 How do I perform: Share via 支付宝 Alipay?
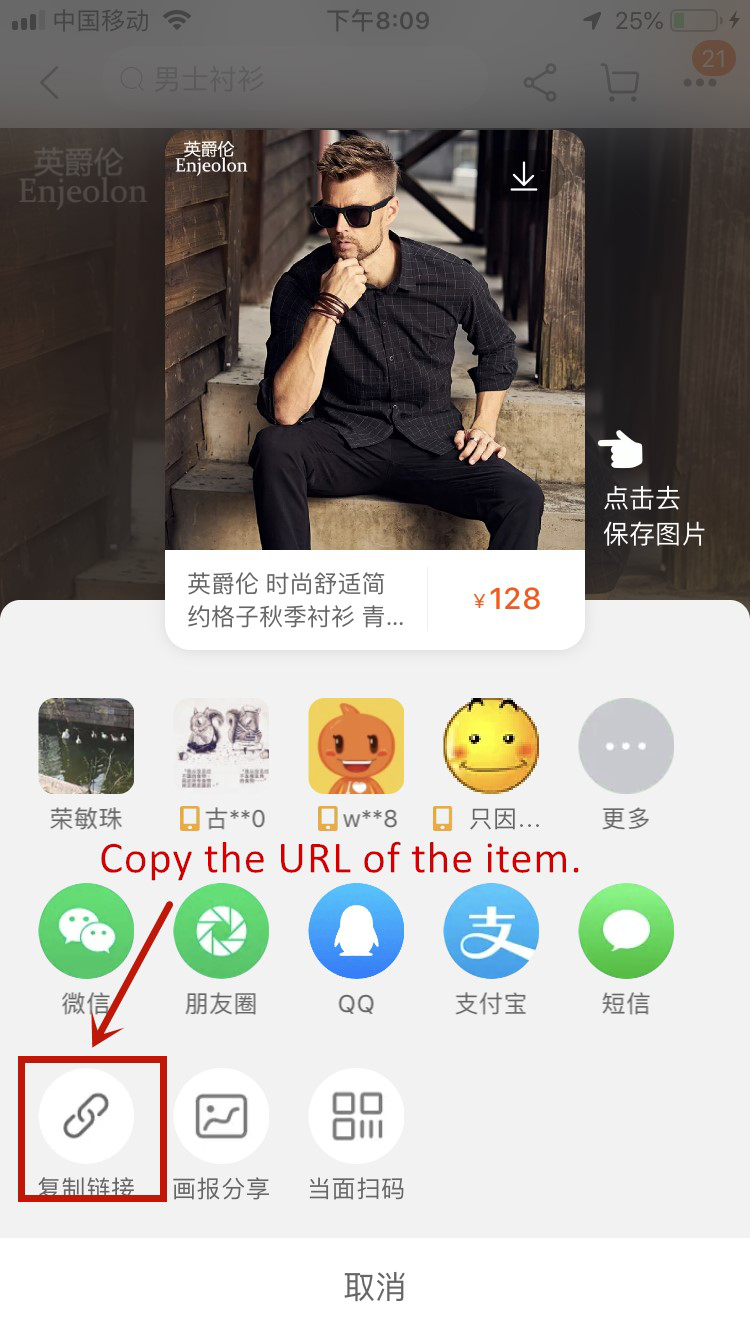[491, 931]
